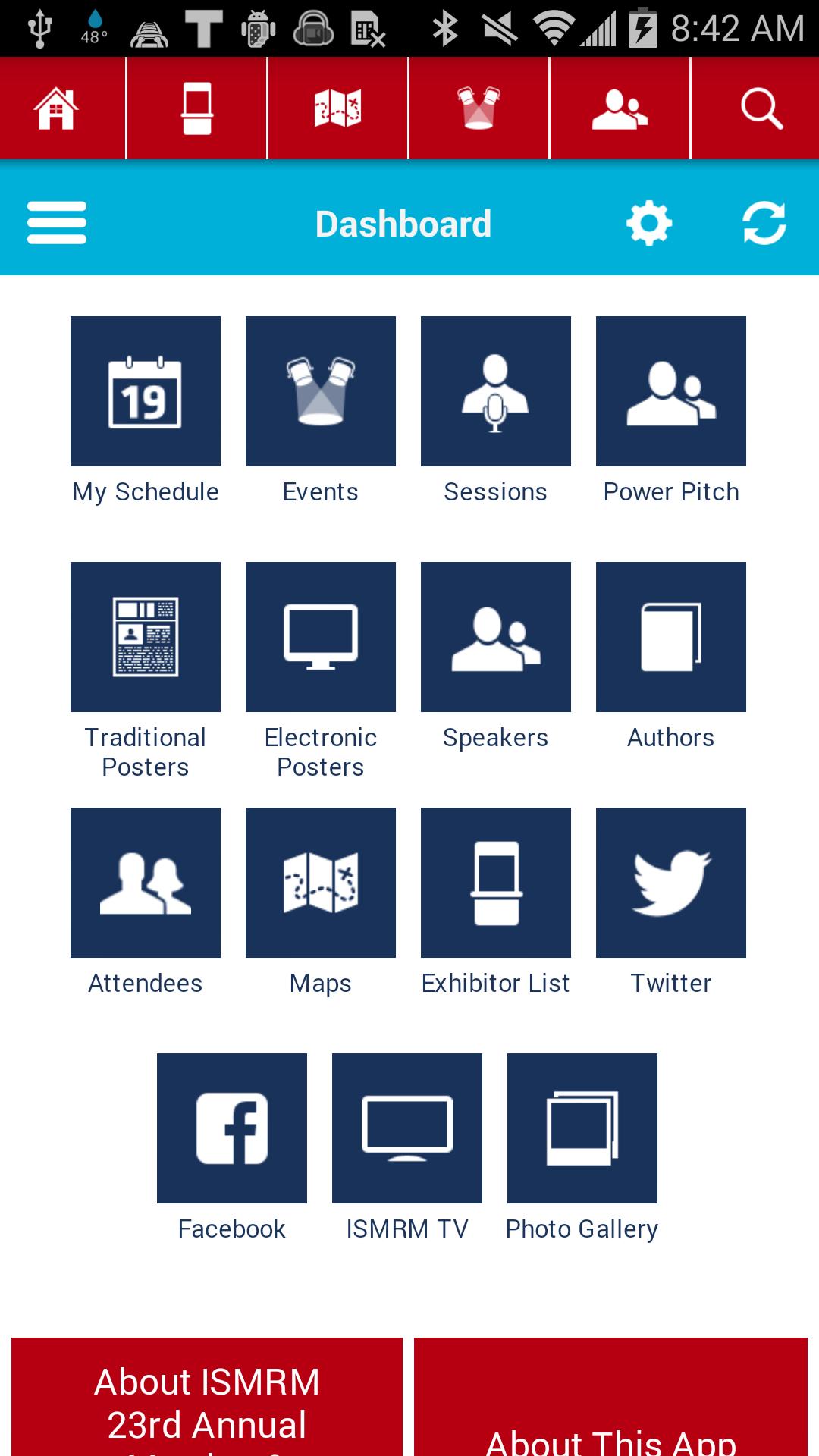The image size is (819, 1456).
Task: Select the Electronic Posters monitor tile
Action: tap(320, 637)
